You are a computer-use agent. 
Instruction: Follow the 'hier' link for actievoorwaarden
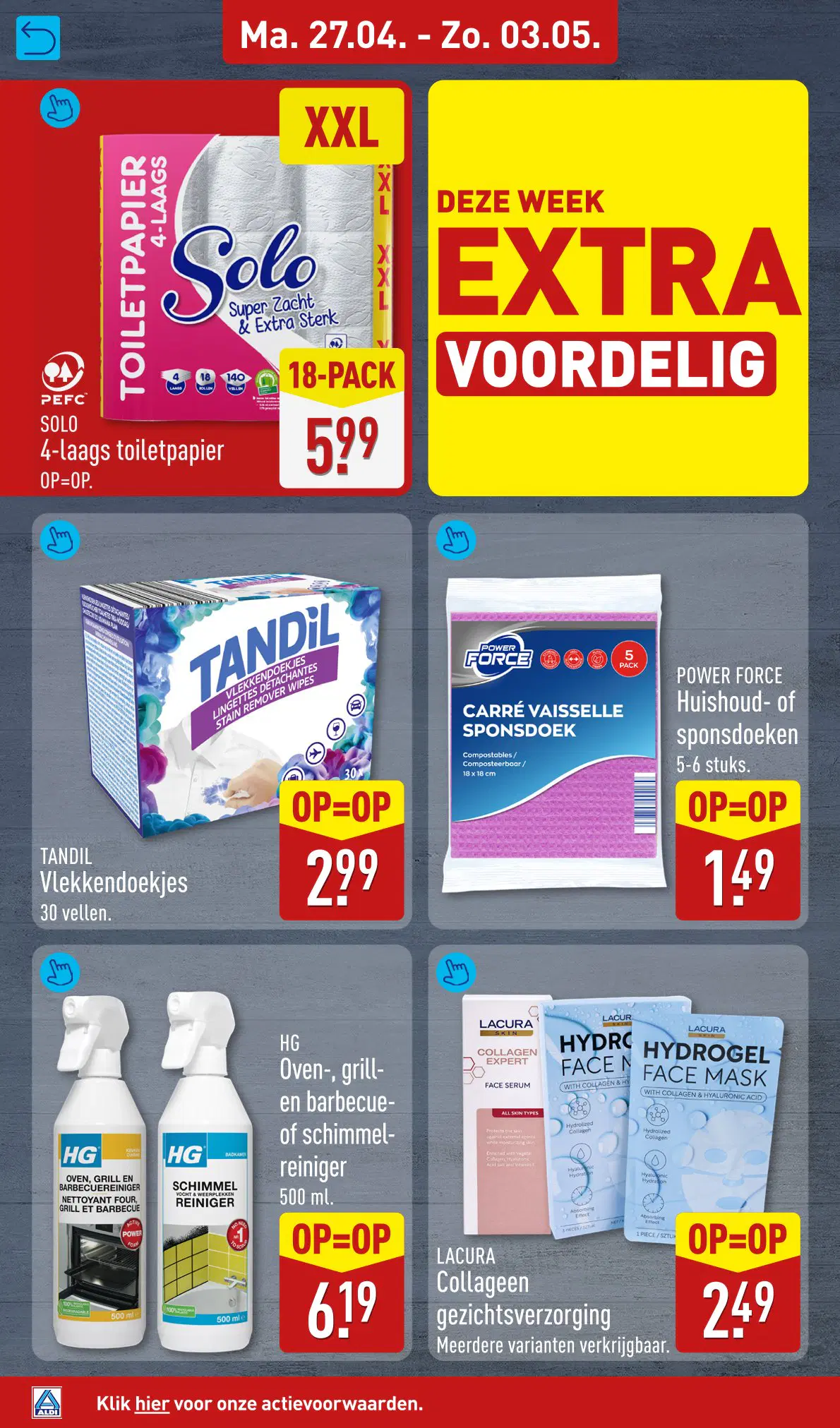[x=152, y=1403]
